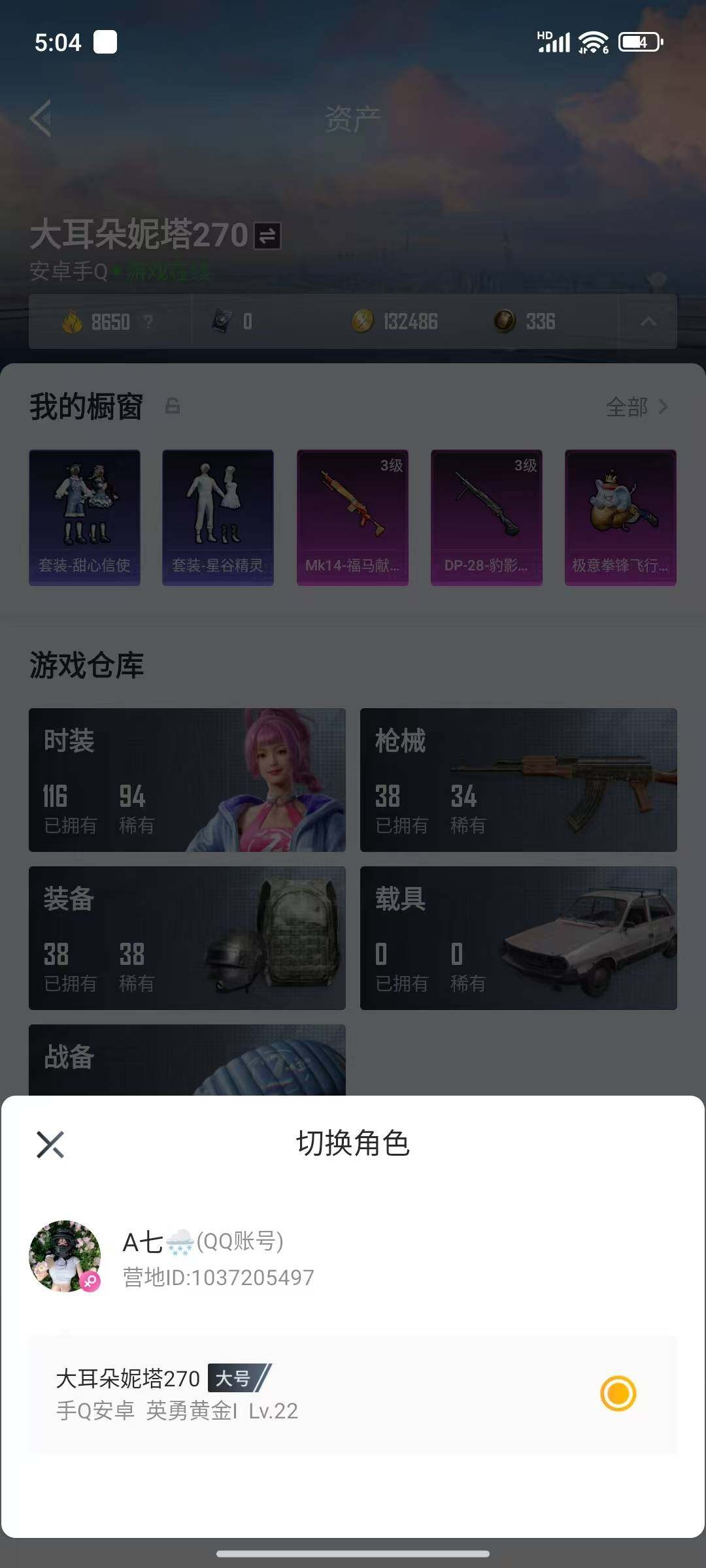Collapse the currency bar with the up chevron
Viewport: 706px width, 1568px height.
tap(649, 321)
